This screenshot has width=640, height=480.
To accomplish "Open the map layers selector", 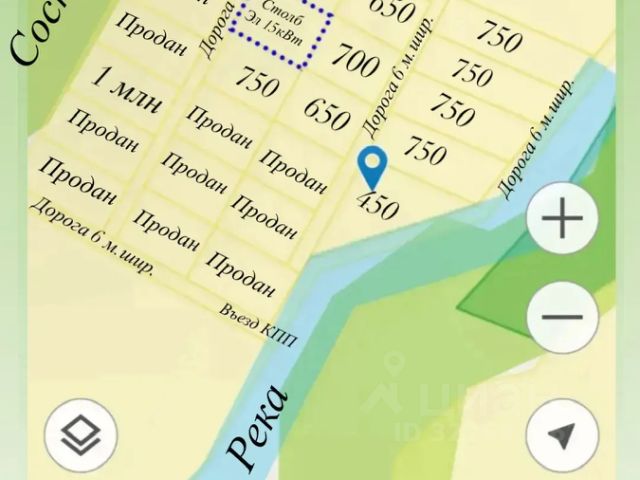I will 80,434.
